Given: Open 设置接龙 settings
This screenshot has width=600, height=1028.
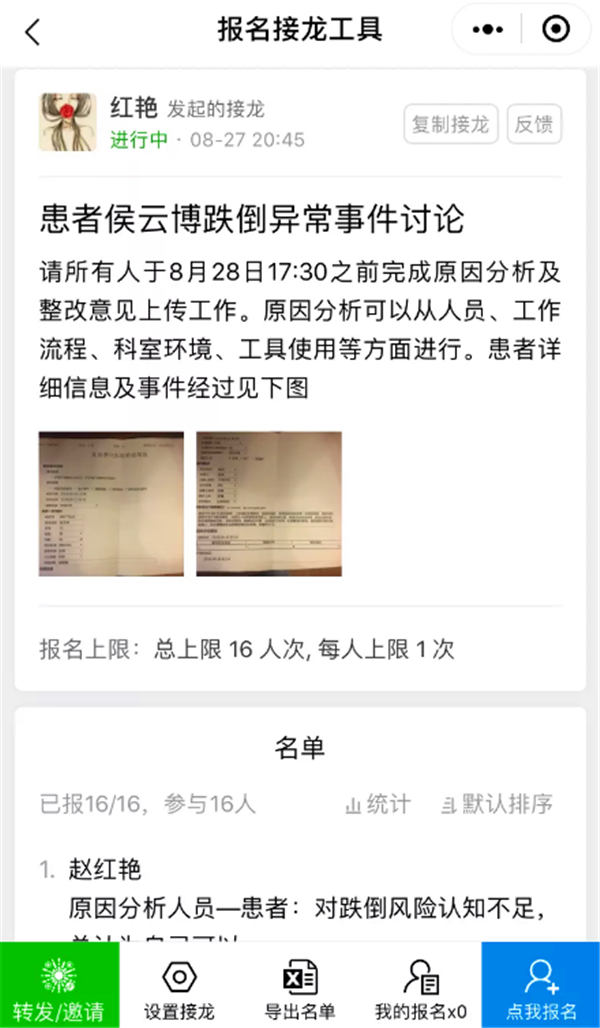Looking at the screenshot, I should pyautogui.click(x=179, y=985).
